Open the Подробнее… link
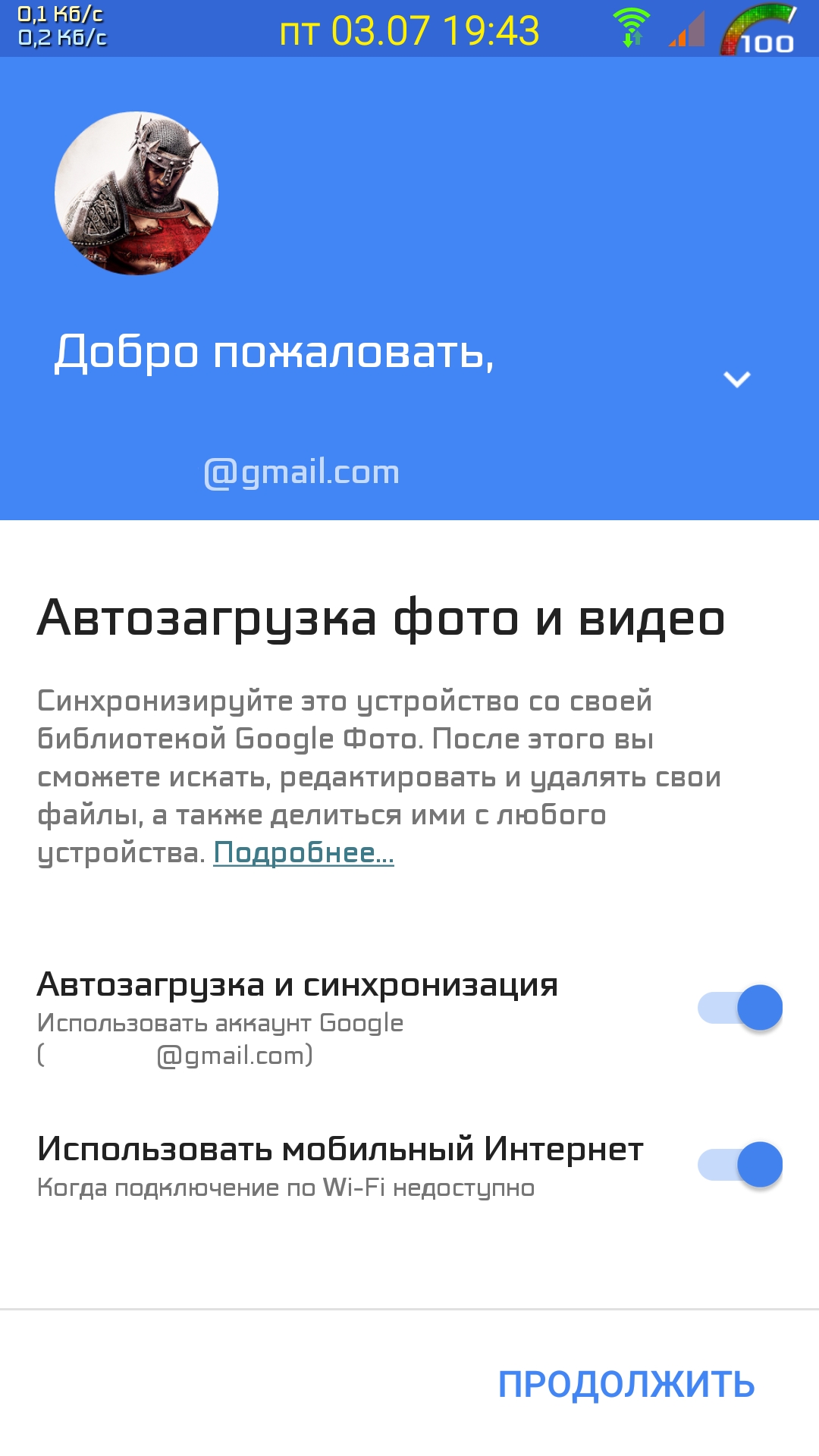This screenshot has height=1456, width=819. tap(303, 853)
